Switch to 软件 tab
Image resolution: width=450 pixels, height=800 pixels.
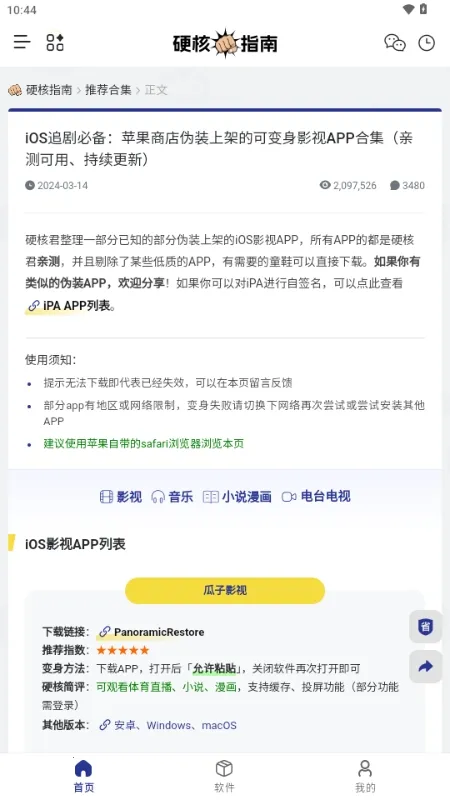click(224, 776)
